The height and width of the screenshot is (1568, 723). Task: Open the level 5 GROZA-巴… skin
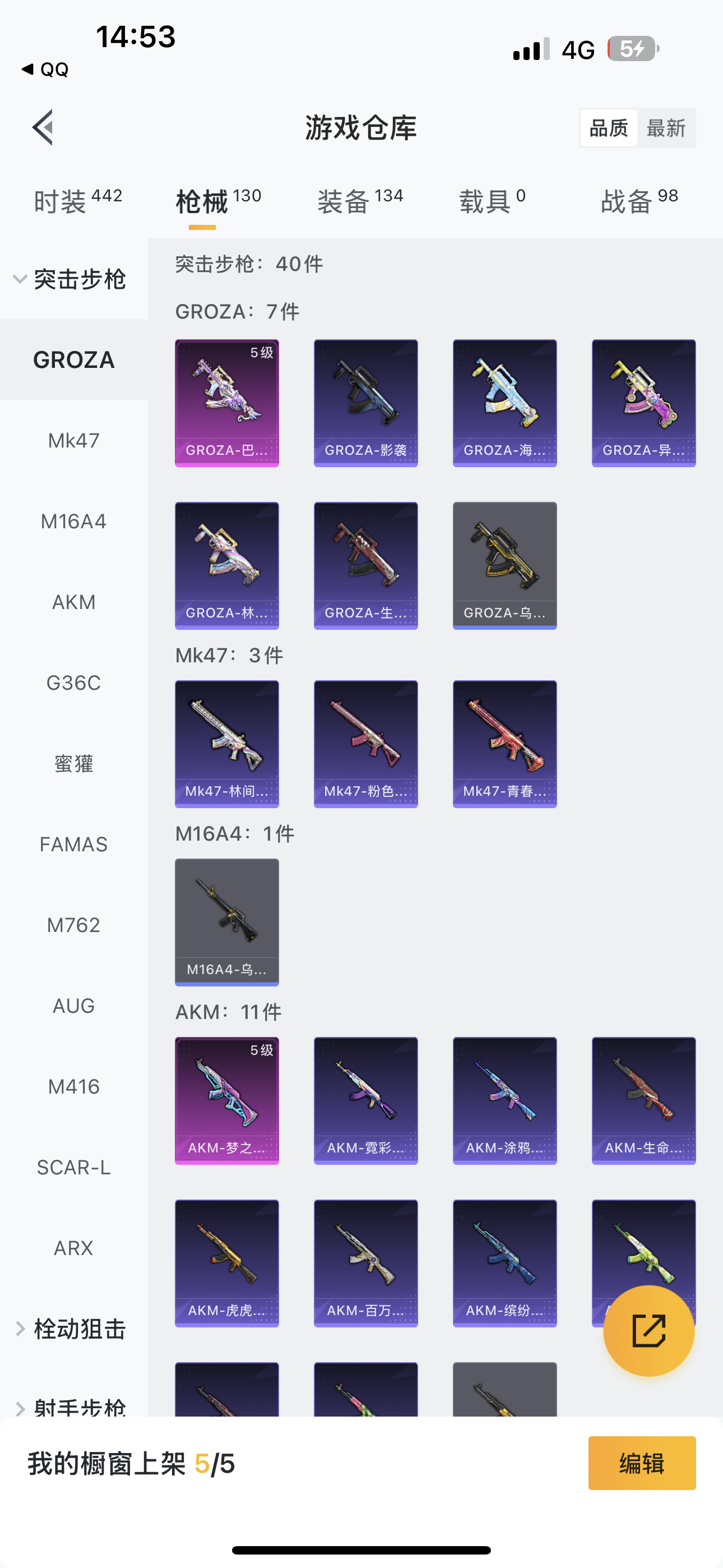point(227,403)
